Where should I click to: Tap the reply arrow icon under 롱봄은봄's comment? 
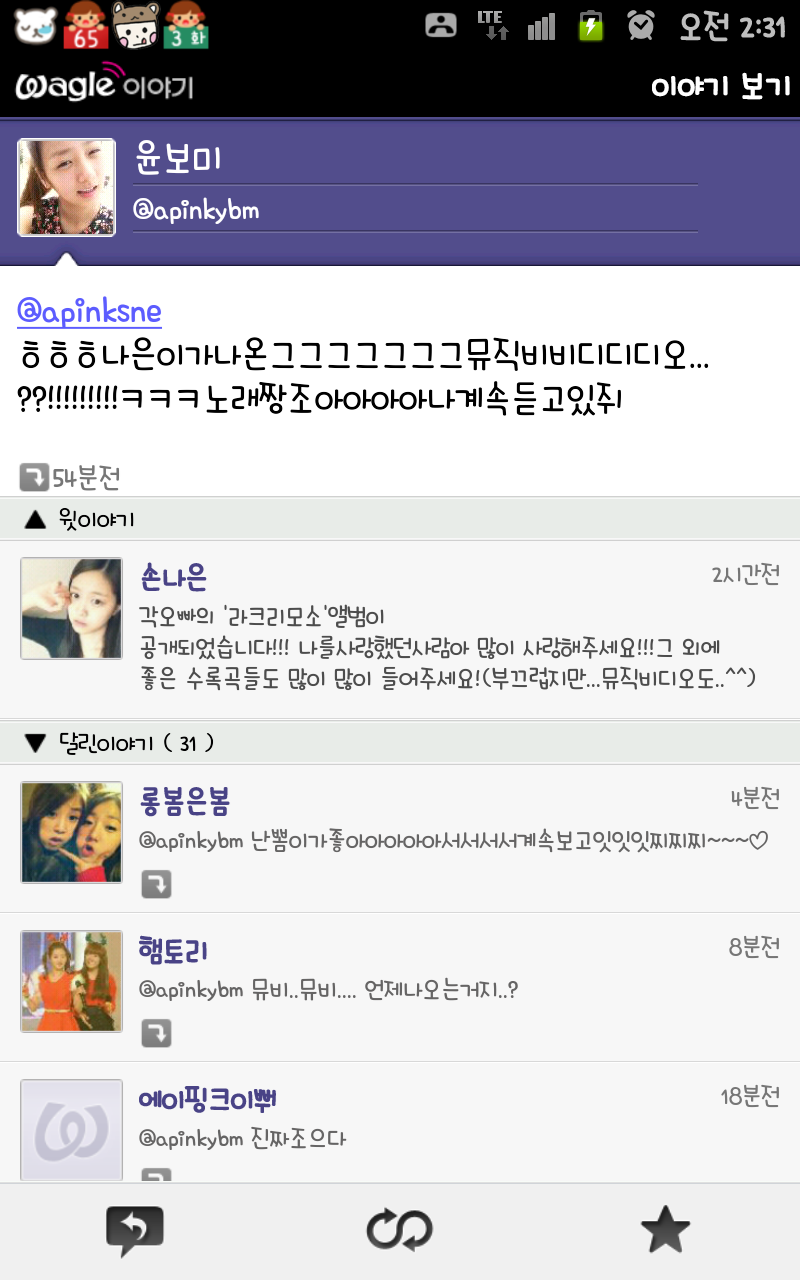[156, 884]
